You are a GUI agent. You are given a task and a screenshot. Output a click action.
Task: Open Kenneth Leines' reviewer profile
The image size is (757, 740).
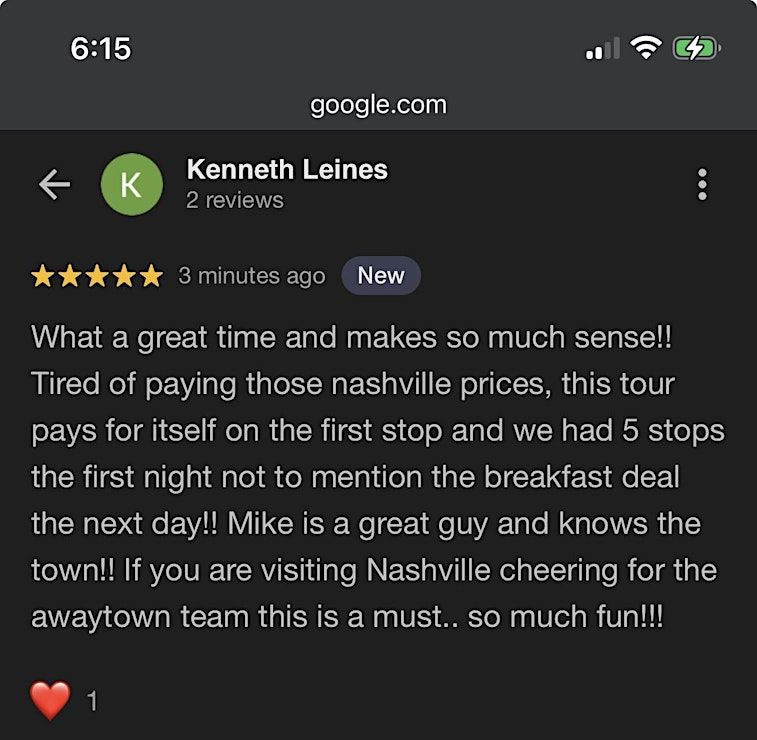point(286,170)
